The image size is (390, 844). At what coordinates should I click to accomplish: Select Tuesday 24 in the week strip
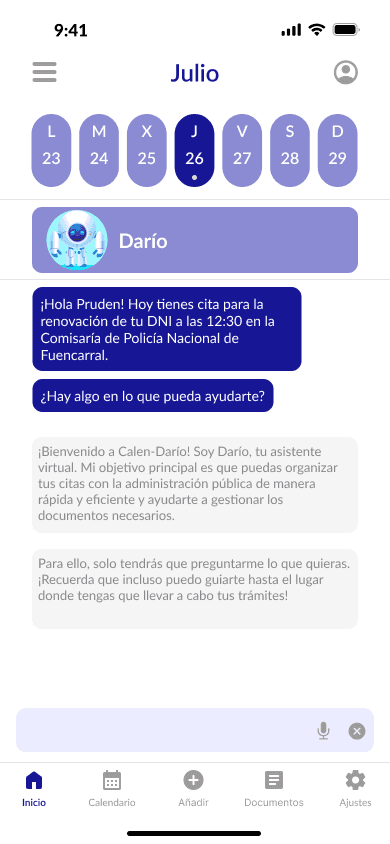99,151
